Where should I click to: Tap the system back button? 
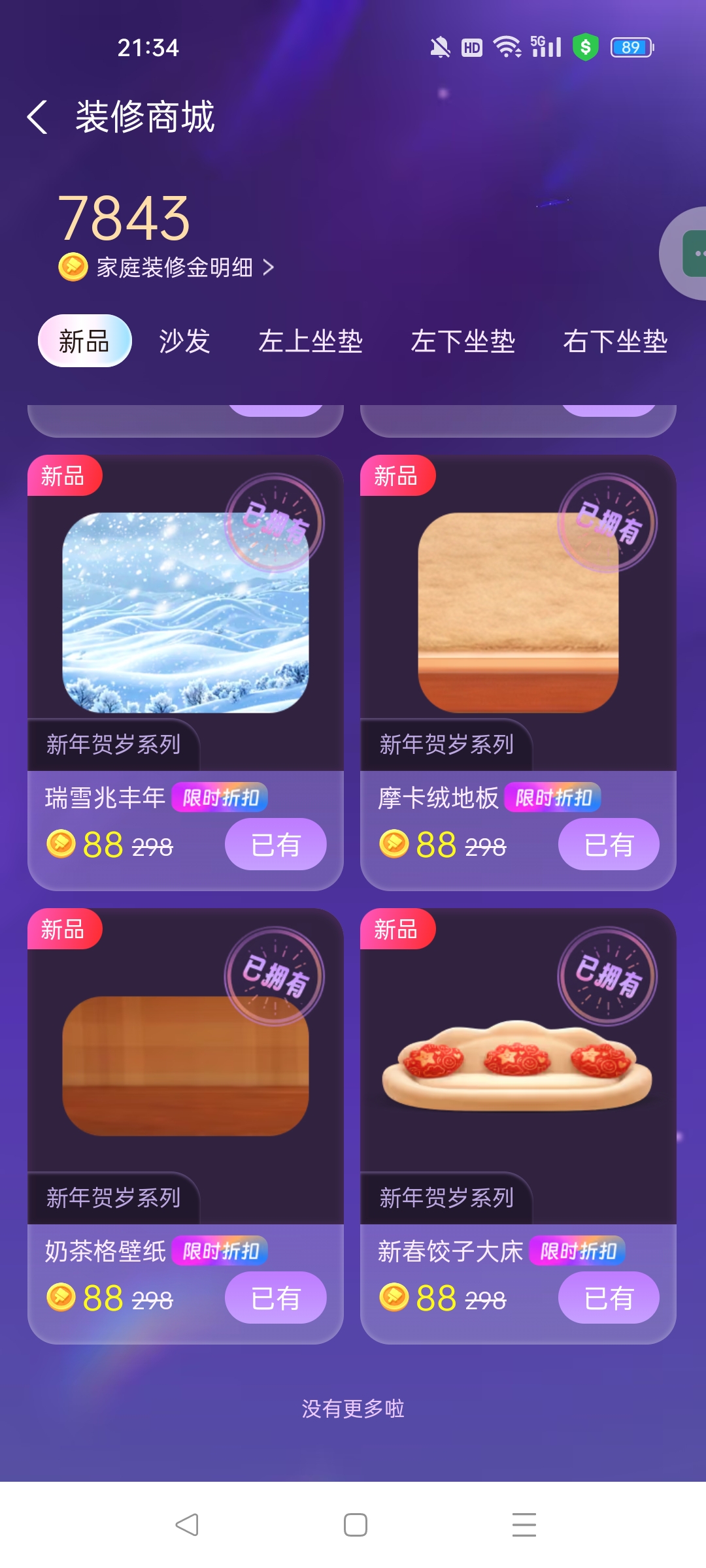(187, 1525)
